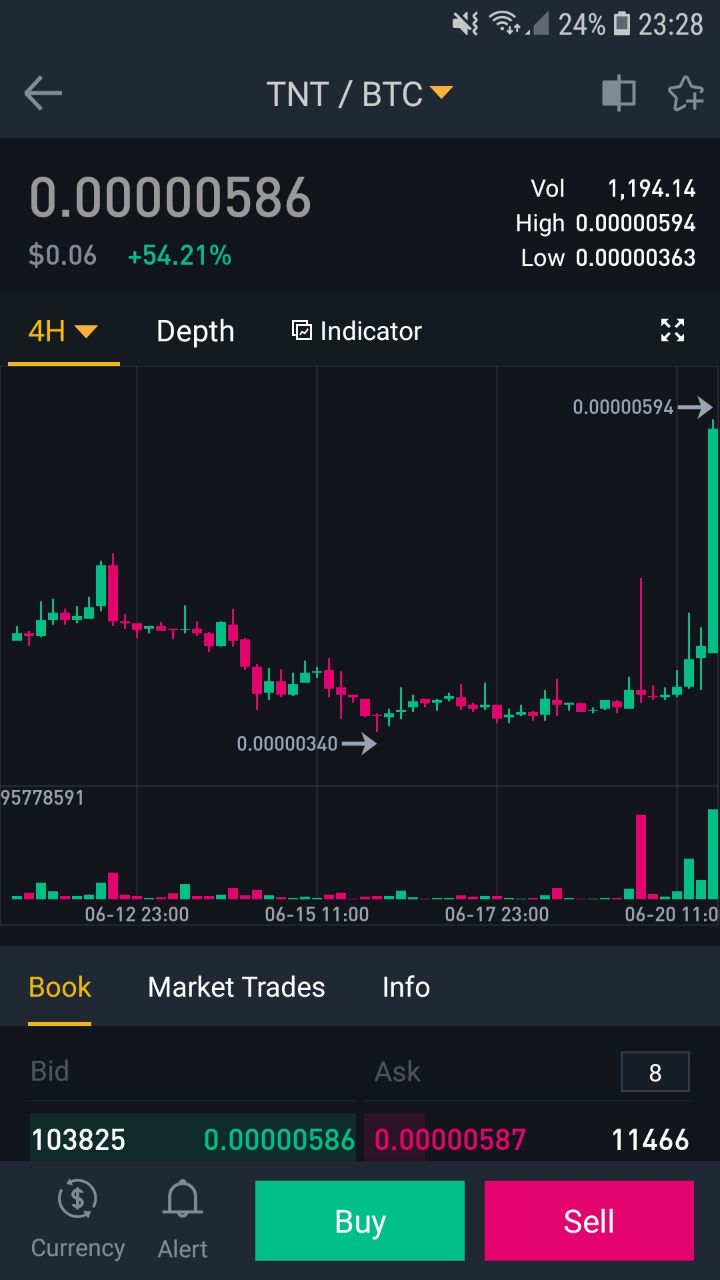Screen dimensions: 720x1280
Task: Open the Currency converter option
Action: tap(78, 1220)
